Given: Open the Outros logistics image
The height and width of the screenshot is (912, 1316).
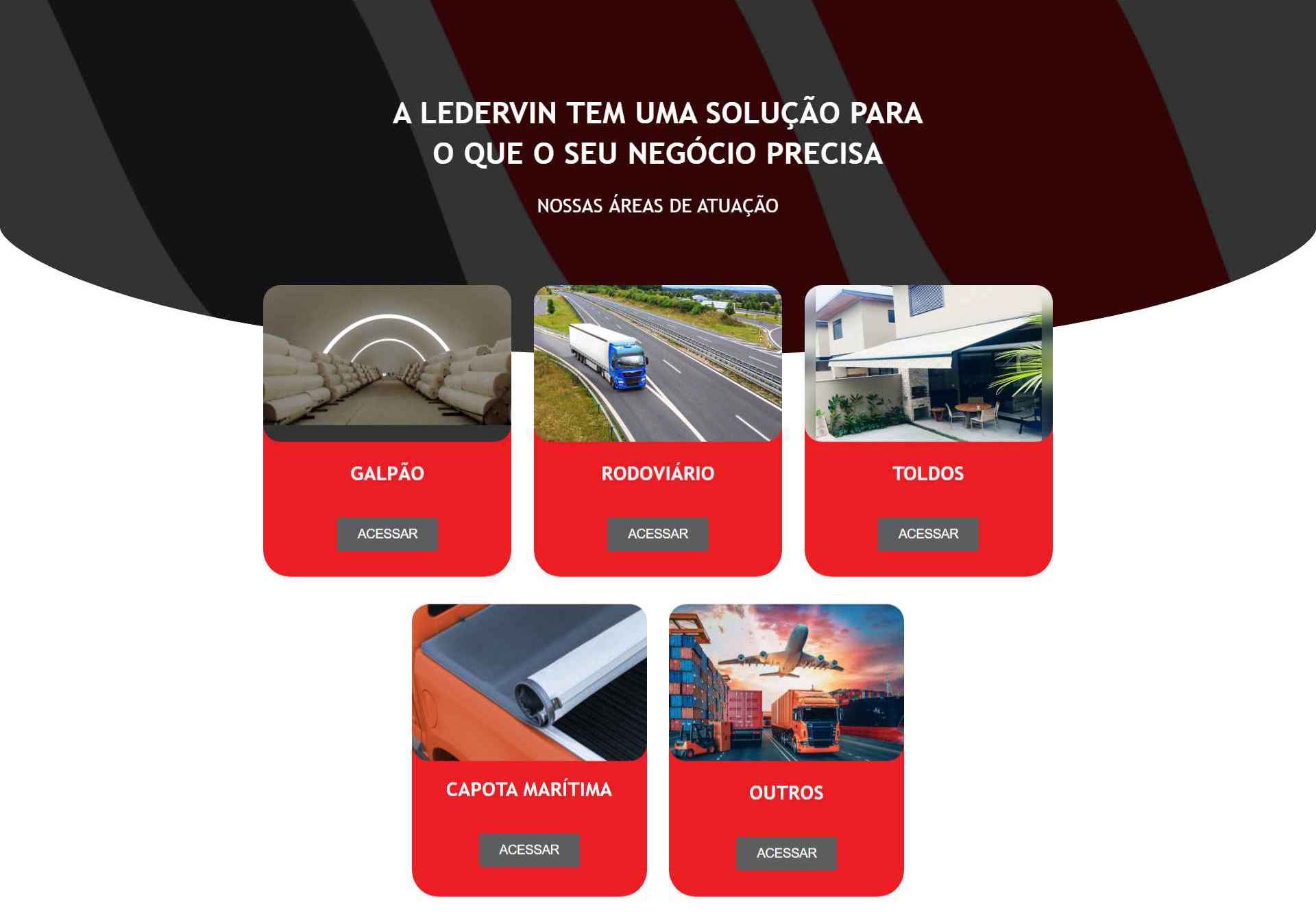Looking at the screenshot, I should pyautogui.click(x=786, y=682).
